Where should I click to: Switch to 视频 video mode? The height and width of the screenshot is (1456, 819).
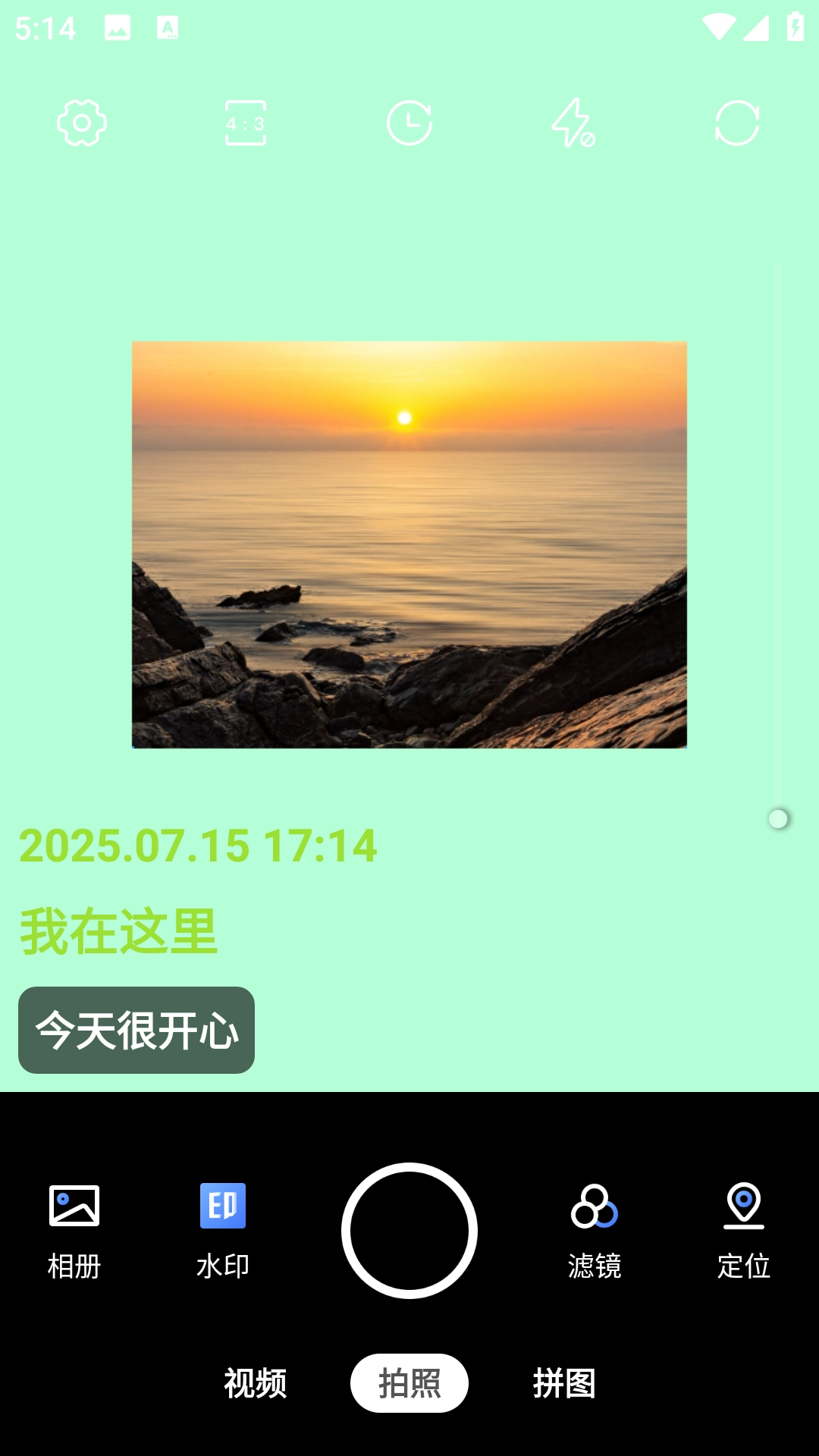pos(256,1383)
